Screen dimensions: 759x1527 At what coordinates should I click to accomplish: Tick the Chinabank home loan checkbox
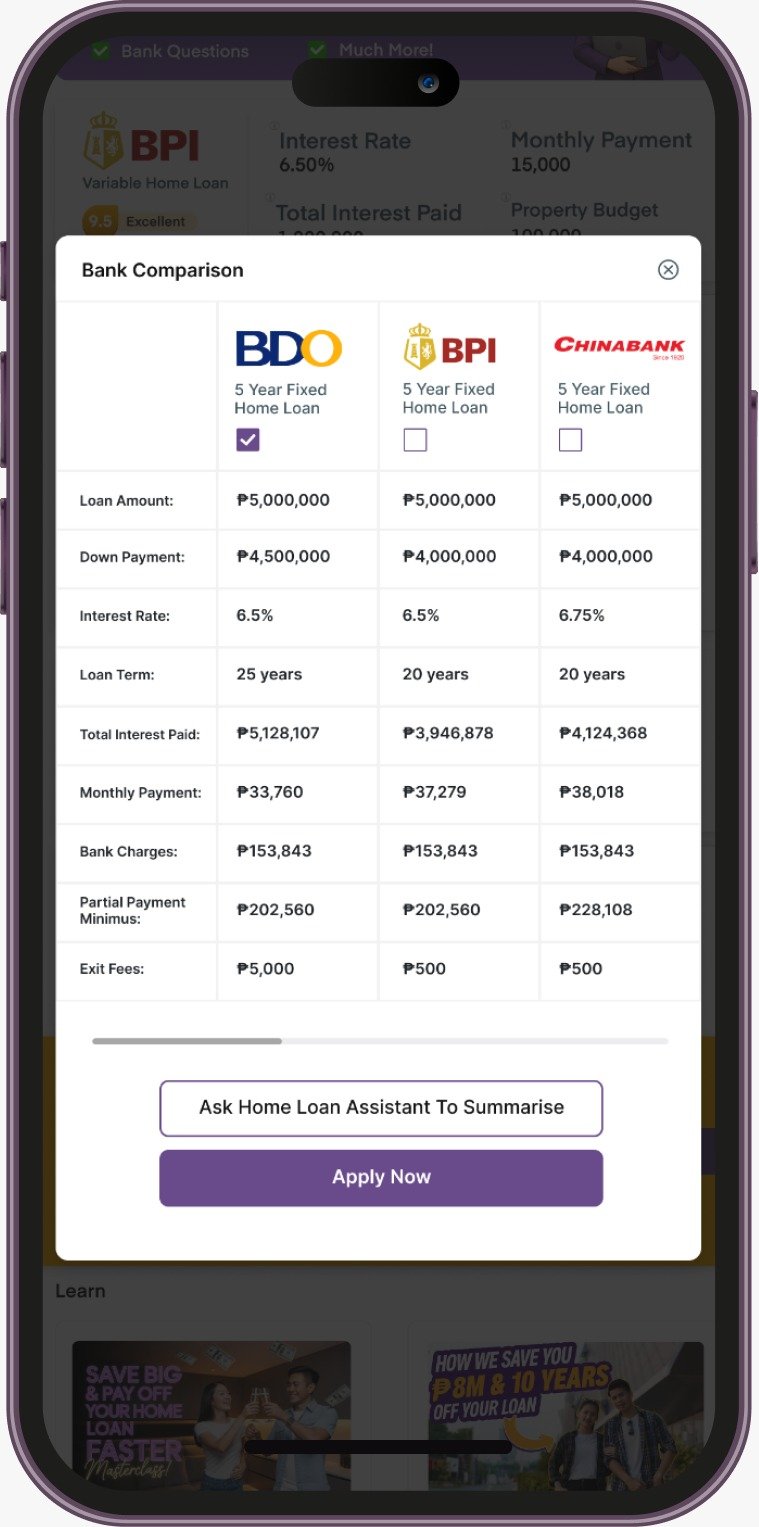coord(570,440)
